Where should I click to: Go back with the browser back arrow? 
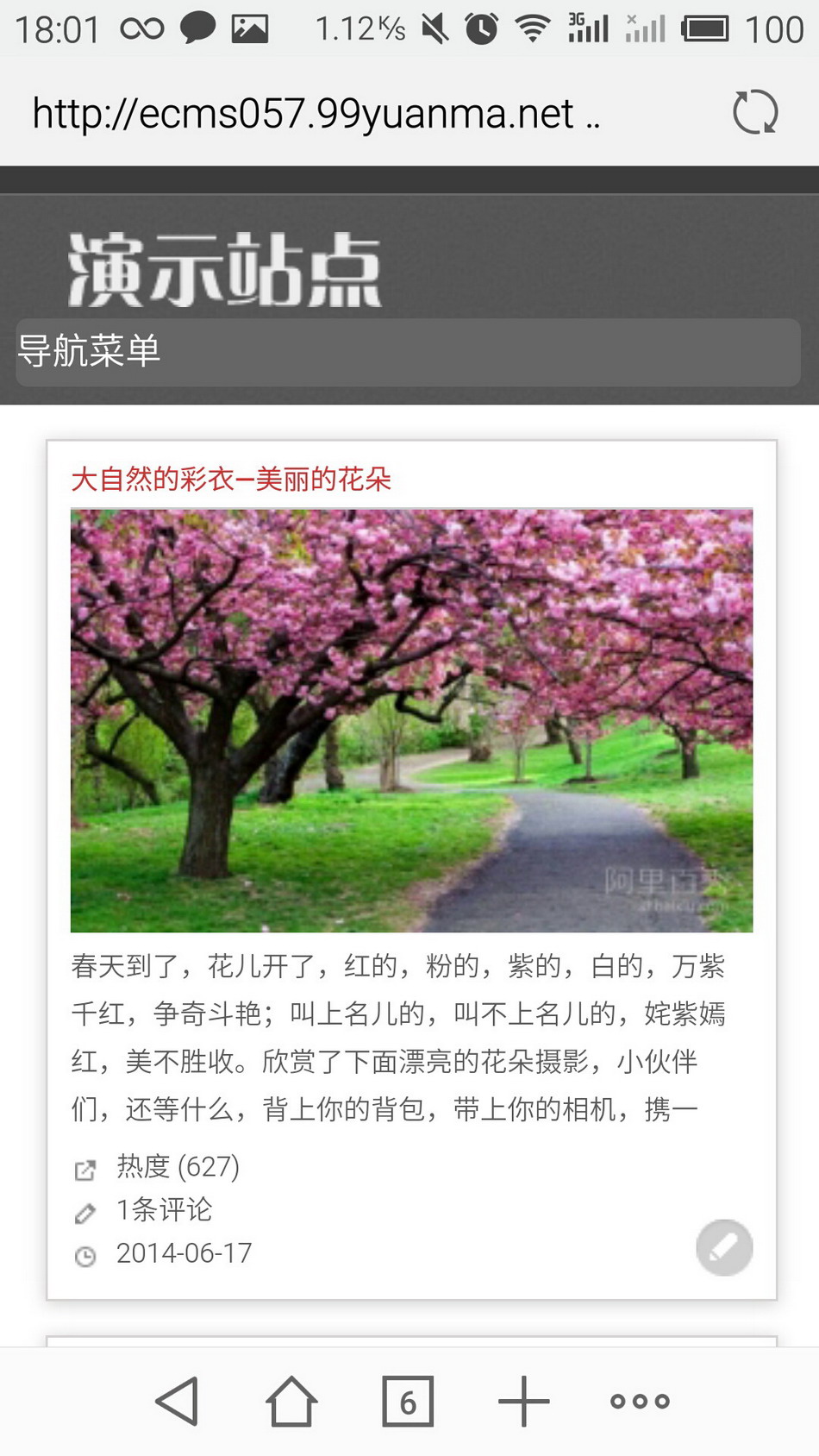(x=178, y=1401)
